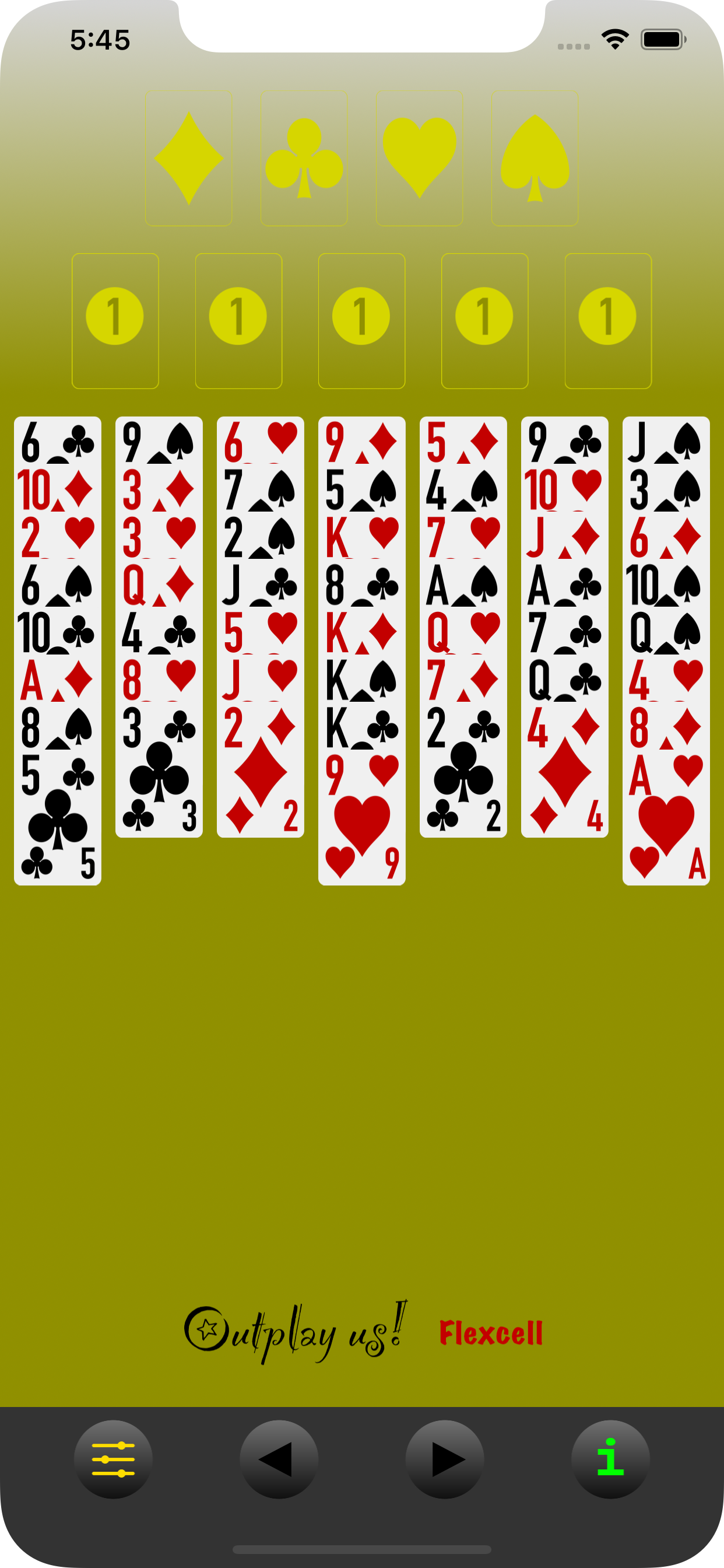Open the Outplay us! link
This screenshot has width=724, height=1568.
pos(296,1332)
